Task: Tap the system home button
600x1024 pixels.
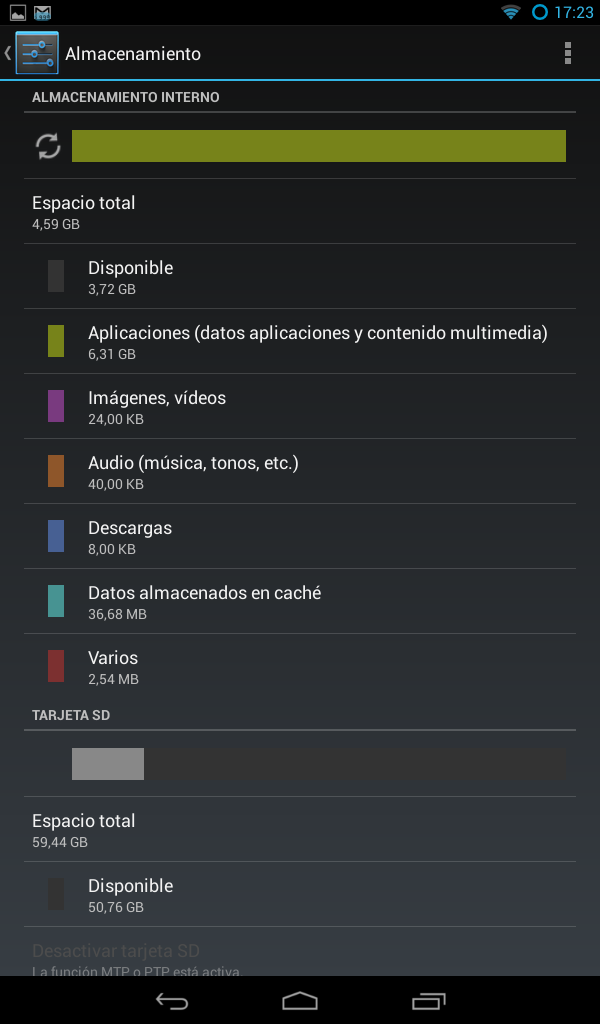Action: point(300,1000)
